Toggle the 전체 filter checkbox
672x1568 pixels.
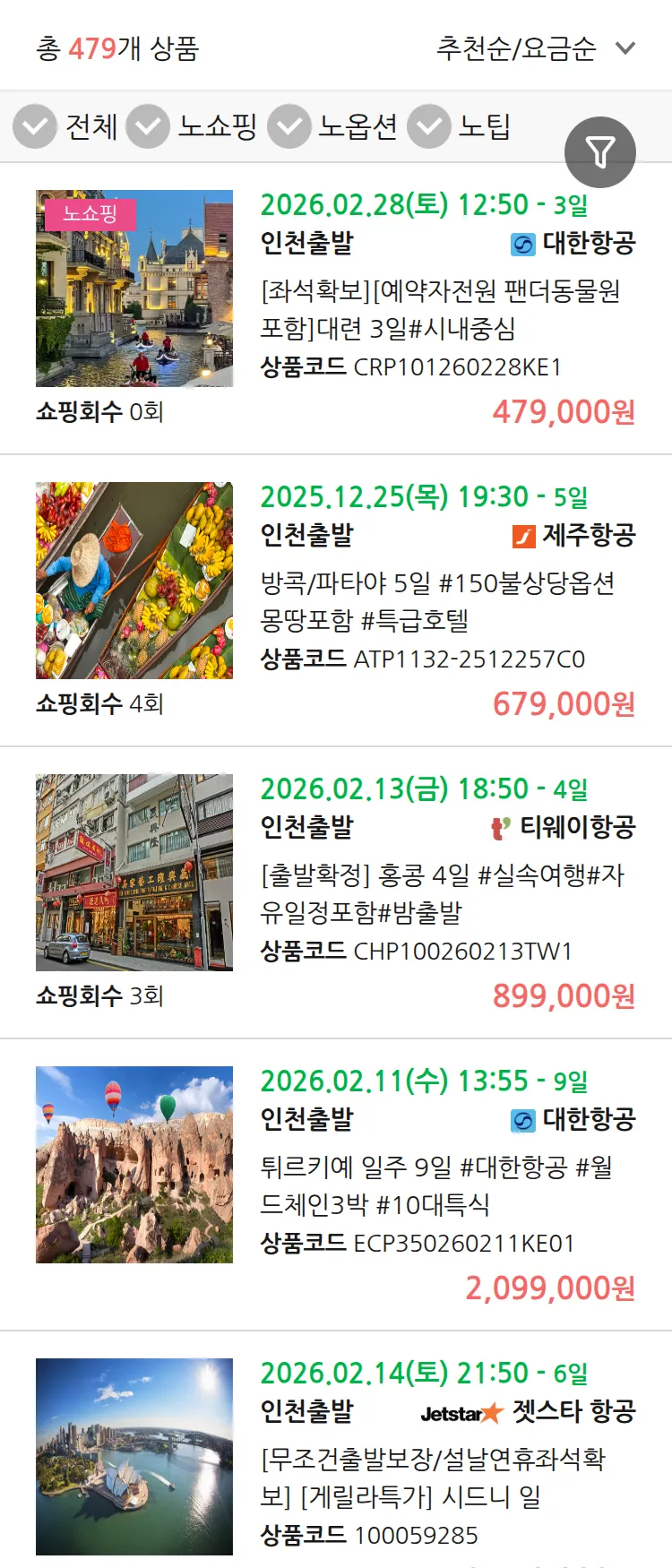34,126
